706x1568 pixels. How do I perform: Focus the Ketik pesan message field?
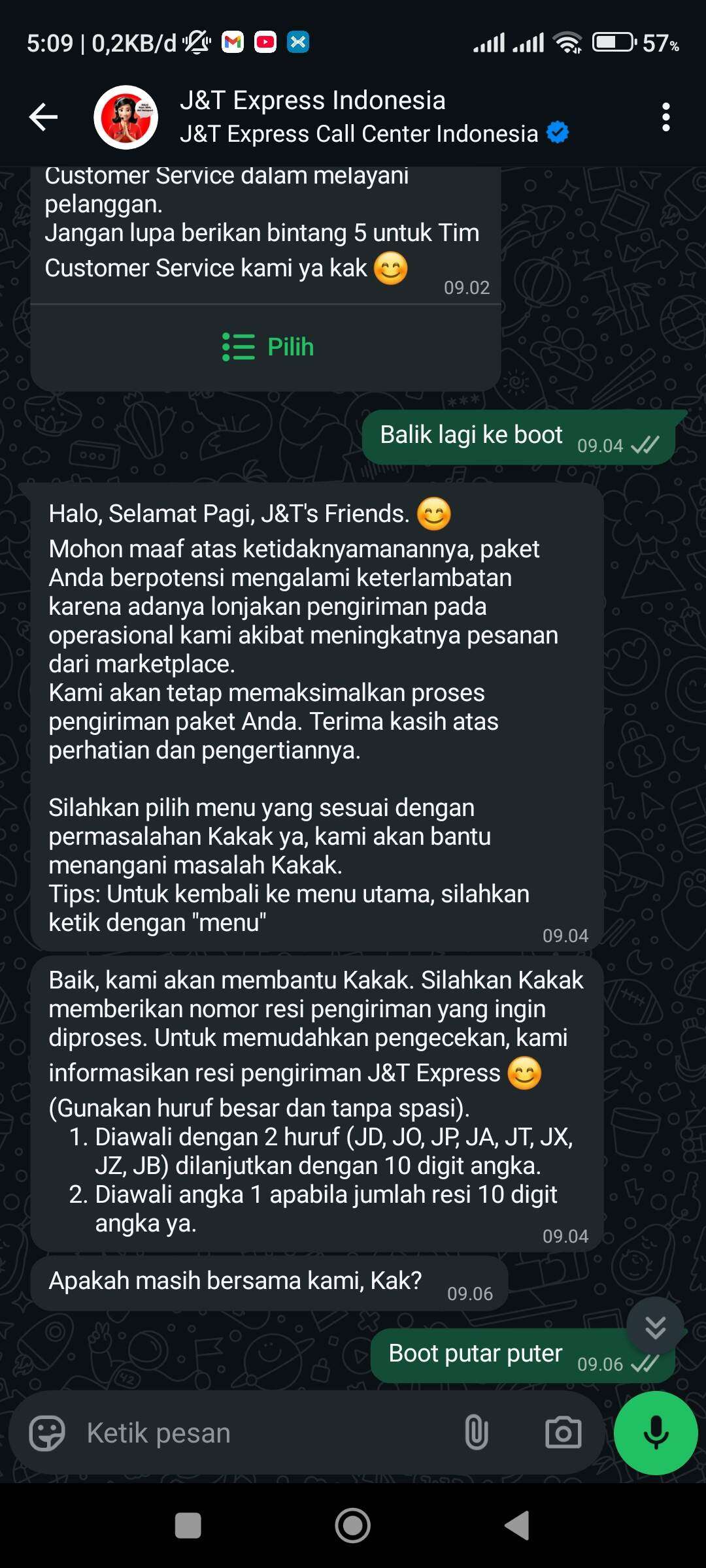click(261, 1433)
